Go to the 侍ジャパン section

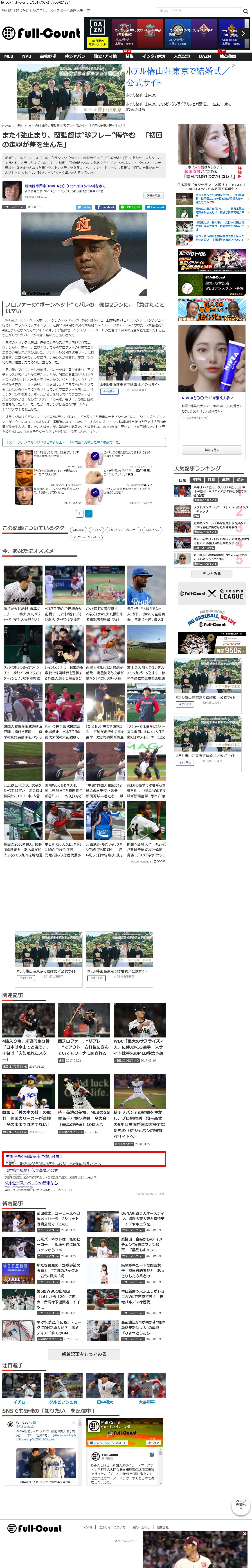pyautogui.click(x=74, y=56)
